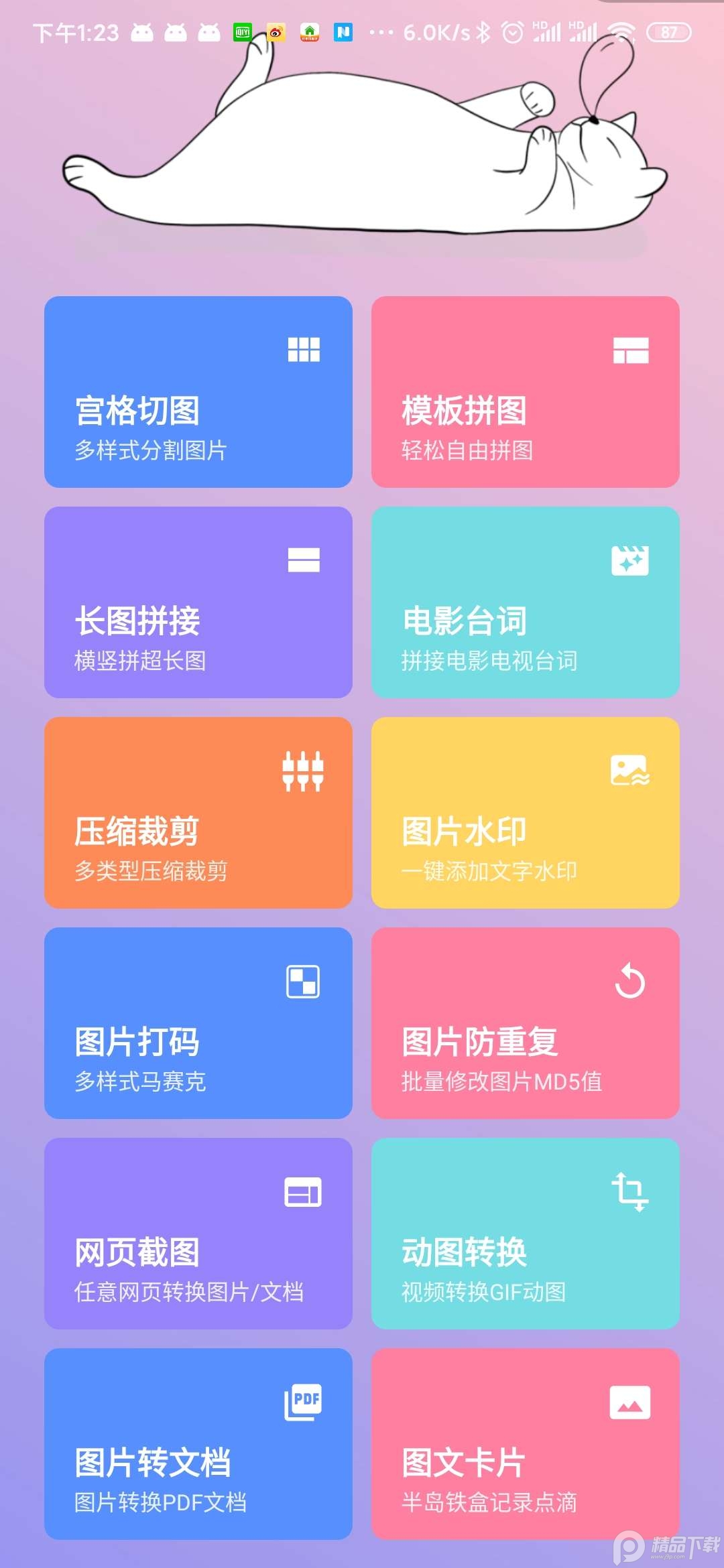The width and height of the screenshot is (724, 1568).
Task: Click the movie clapperboard icon on 电影台词 card
Action: (x=631, y=562)
